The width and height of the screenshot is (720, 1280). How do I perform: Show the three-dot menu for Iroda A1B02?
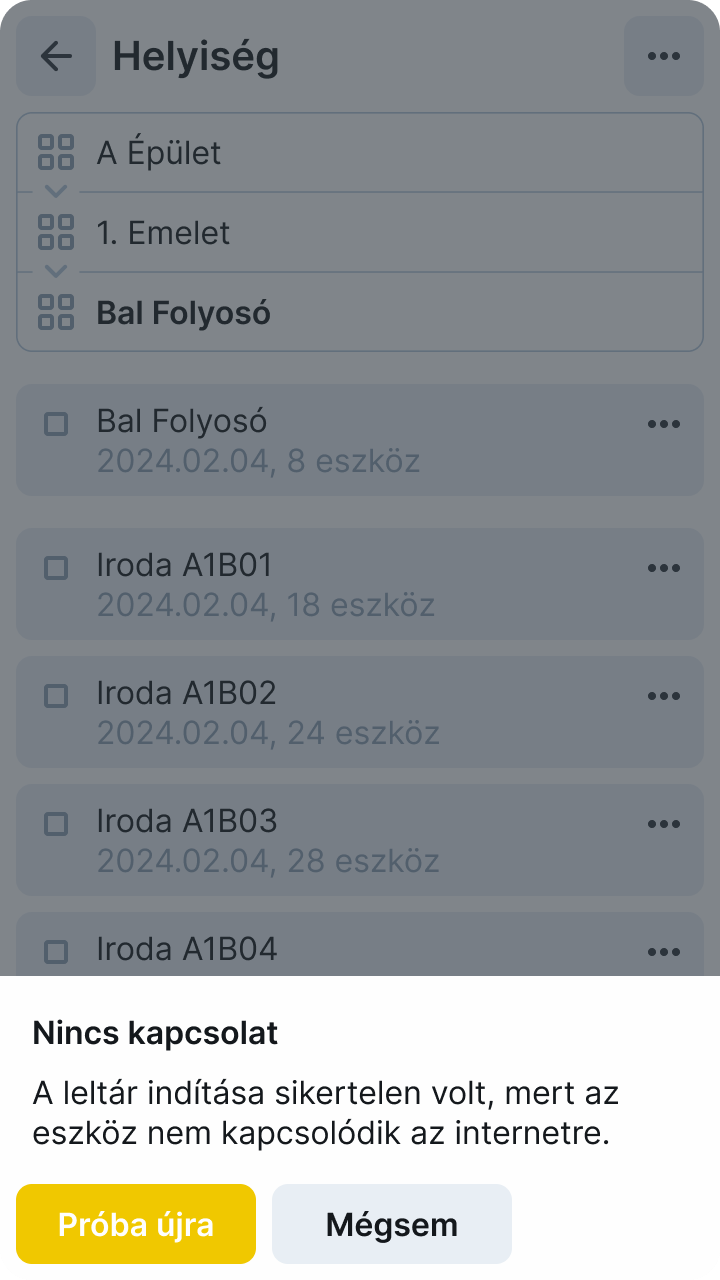coord(664,696)
